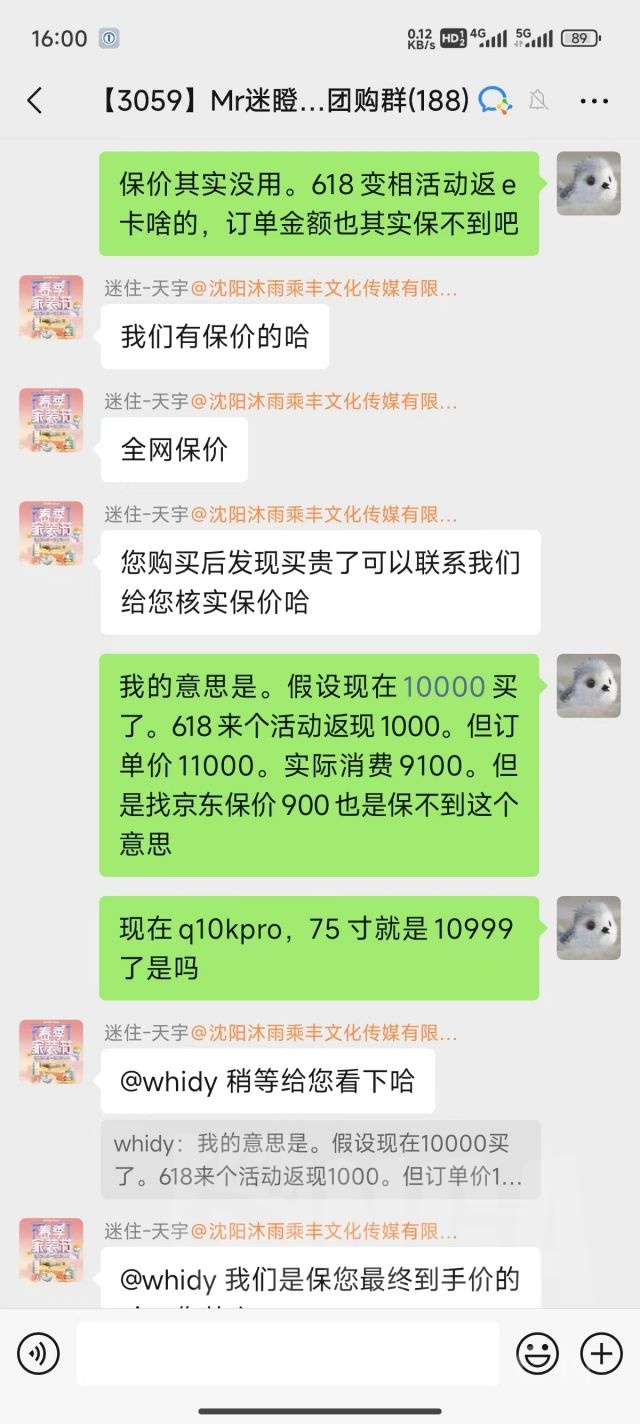Tap the message text field
Image resolution: width=640 pixels, height=1424 pixels.
tap(288, 1354)
